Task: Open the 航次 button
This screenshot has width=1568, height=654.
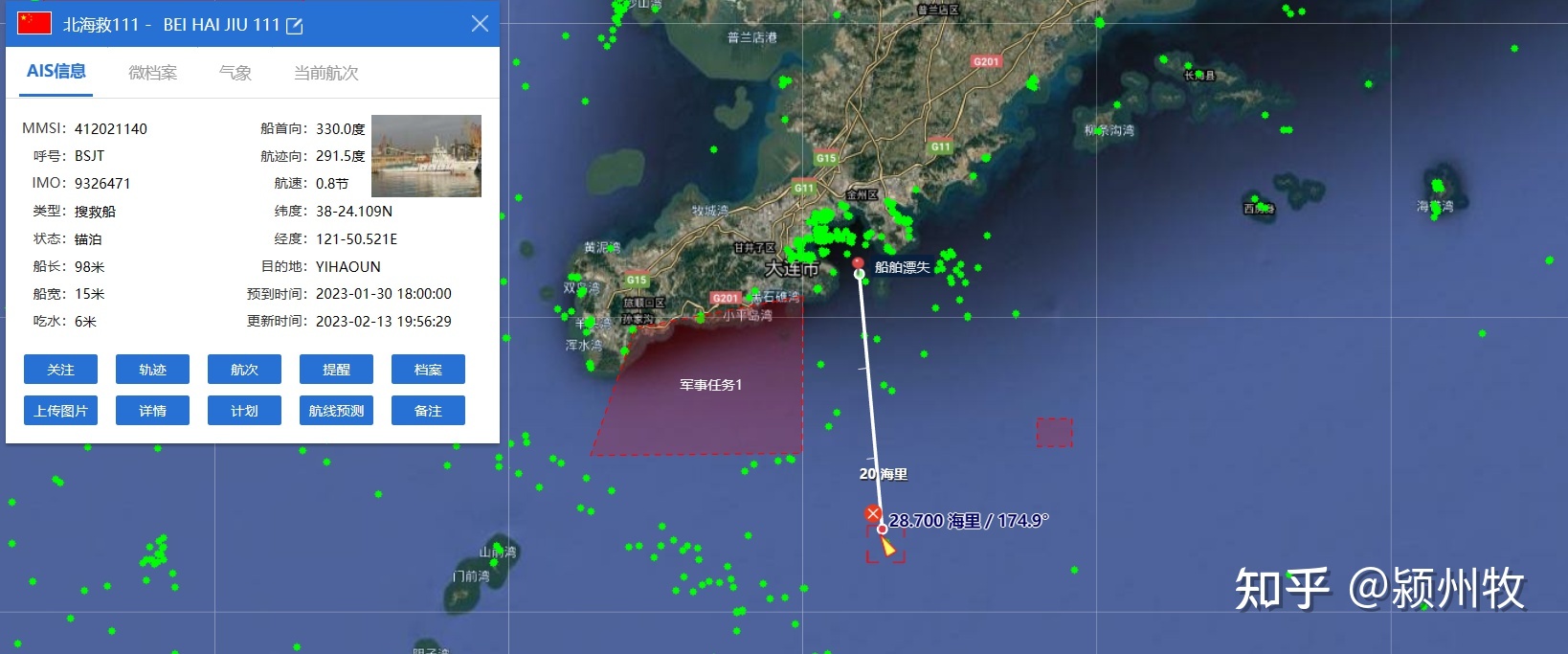Action: click(x=244, y=370)
